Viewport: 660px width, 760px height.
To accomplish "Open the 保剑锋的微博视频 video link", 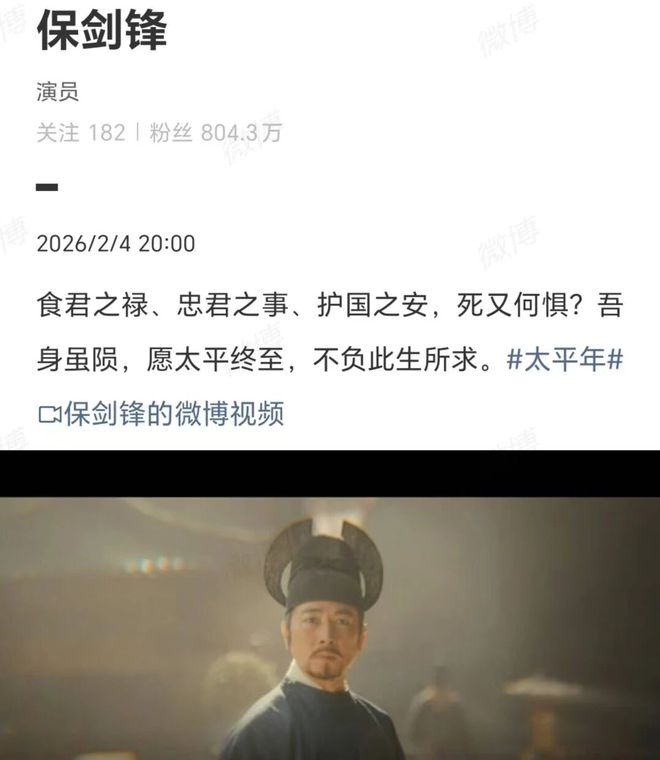I will click(x=161, y=414).
